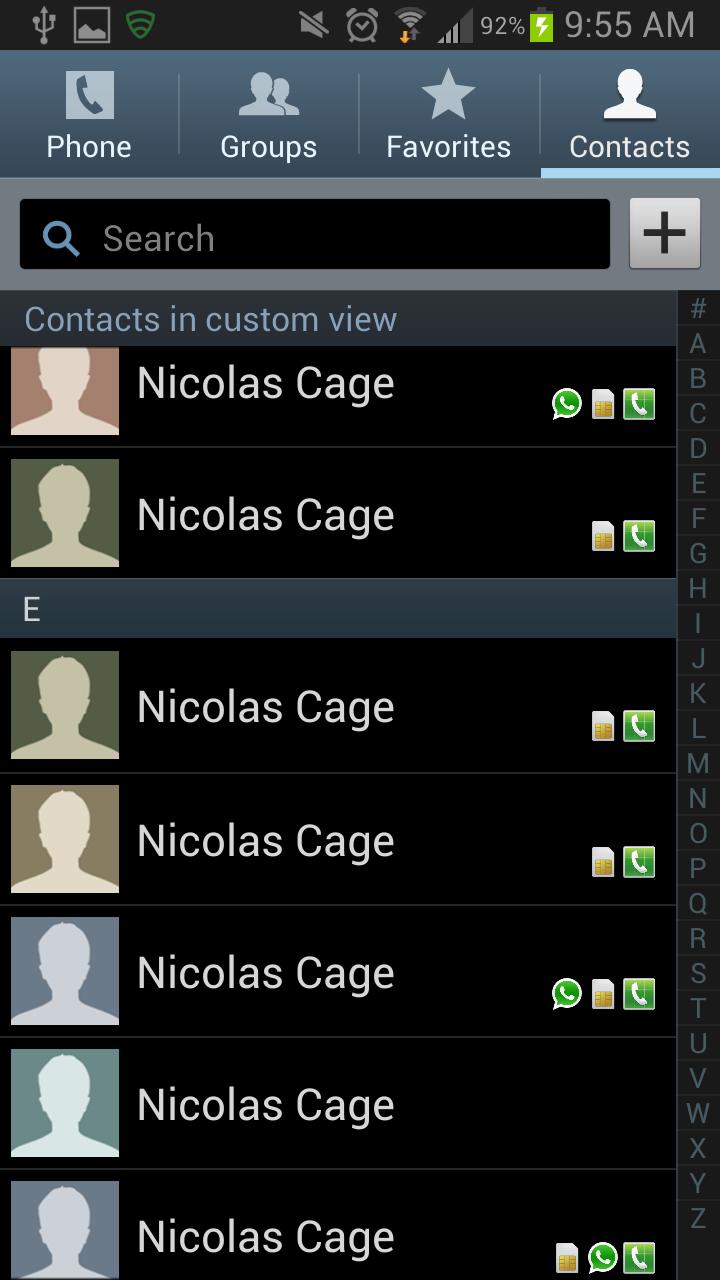This screenshot has width=720, height=1280.
Task: Jump to letter M in the index
Action: pos(698,764)
